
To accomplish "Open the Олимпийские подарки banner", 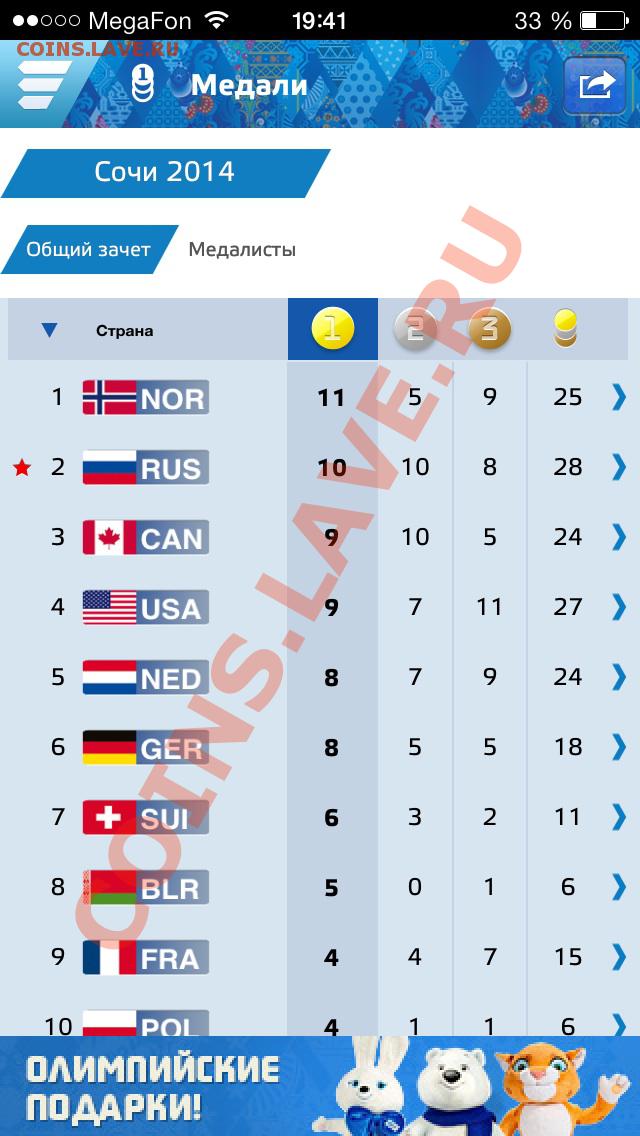I will click(320, 1085).
